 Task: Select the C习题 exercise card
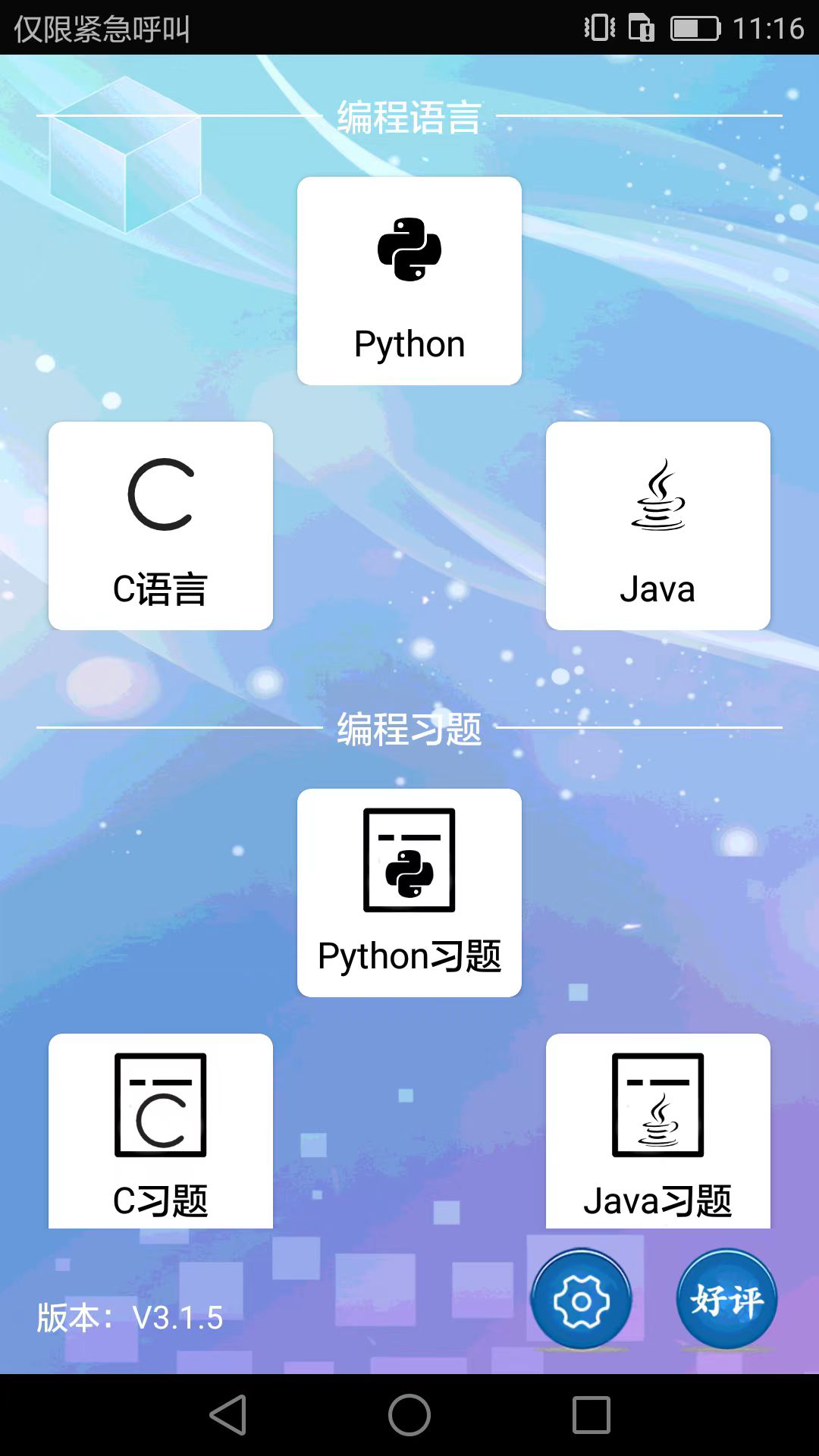[160, 1131]
